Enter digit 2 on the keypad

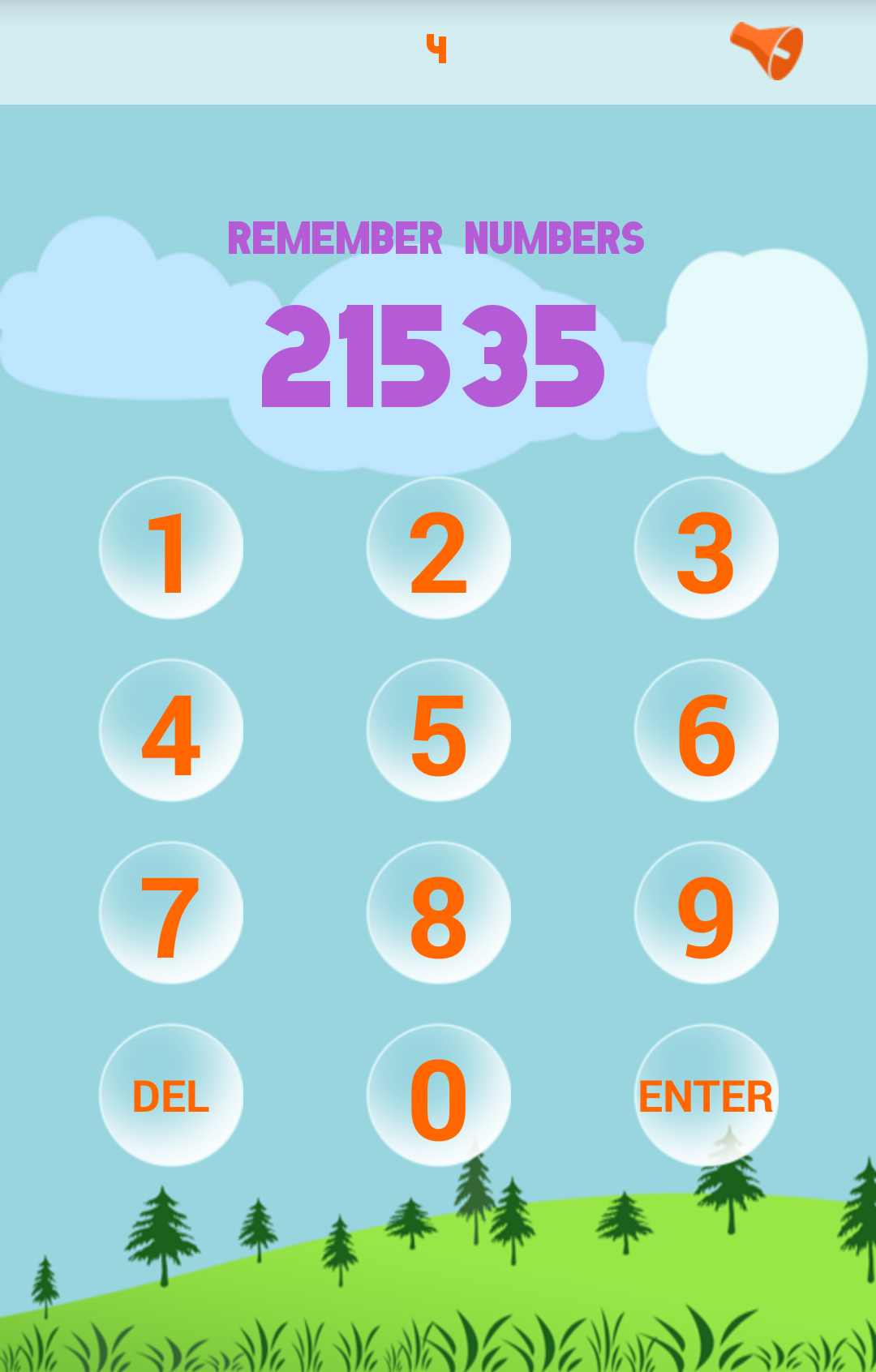click(x=439, y=549)
